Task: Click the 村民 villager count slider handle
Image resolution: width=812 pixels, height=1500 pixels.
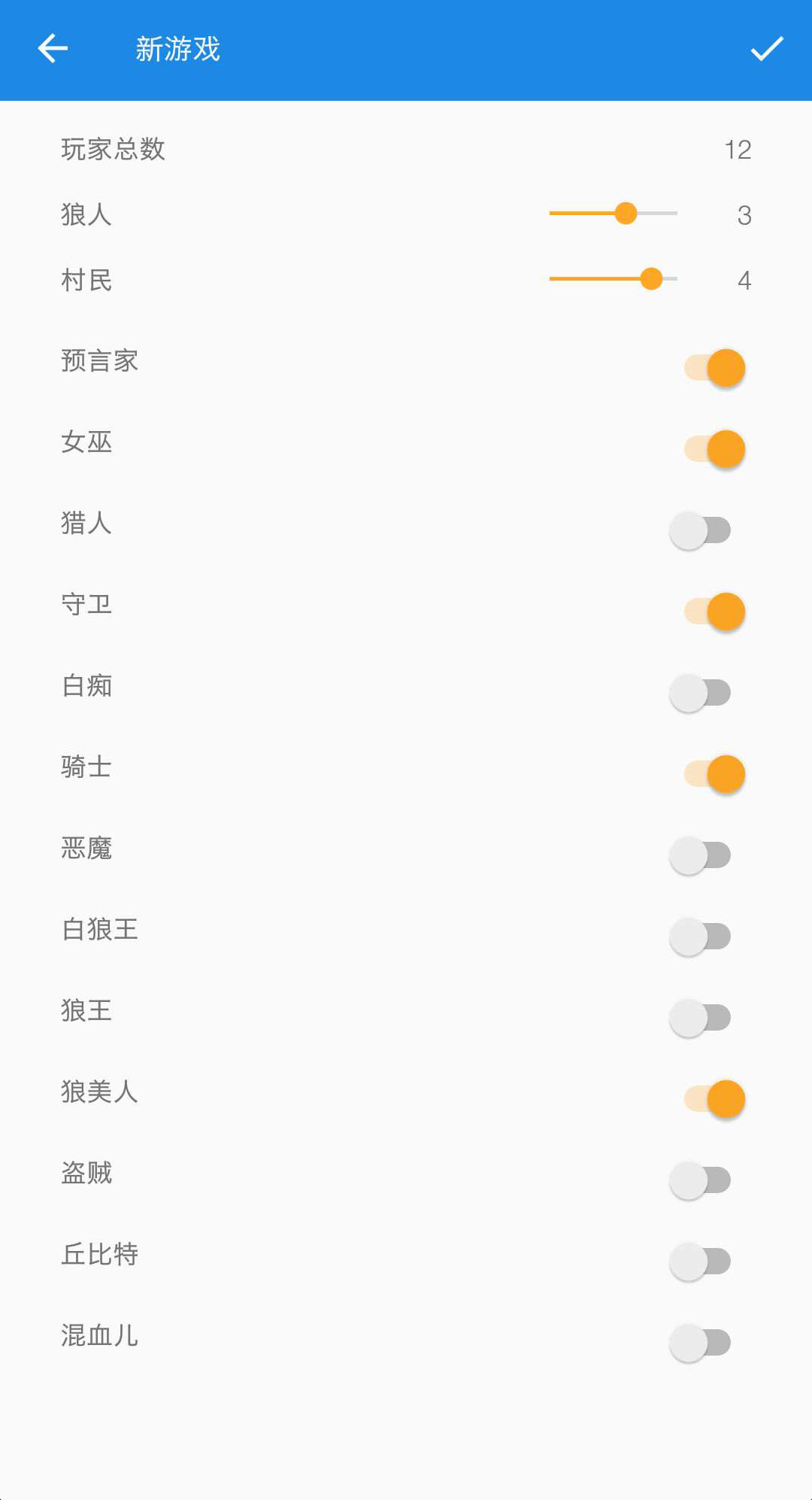Action: pos(652,279)
